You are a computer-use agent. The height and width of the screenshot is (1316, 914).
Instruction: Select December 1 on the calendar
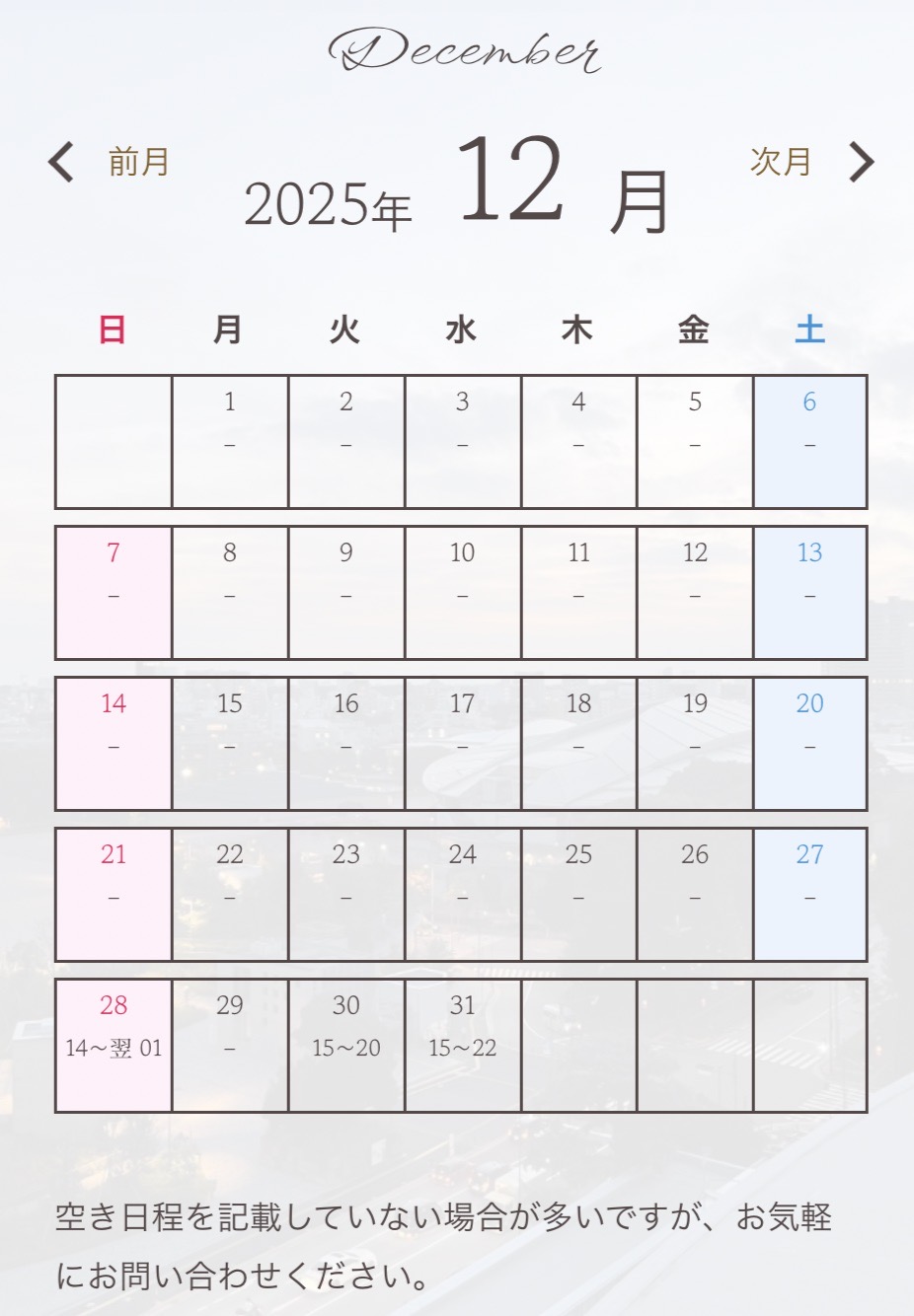229,441
